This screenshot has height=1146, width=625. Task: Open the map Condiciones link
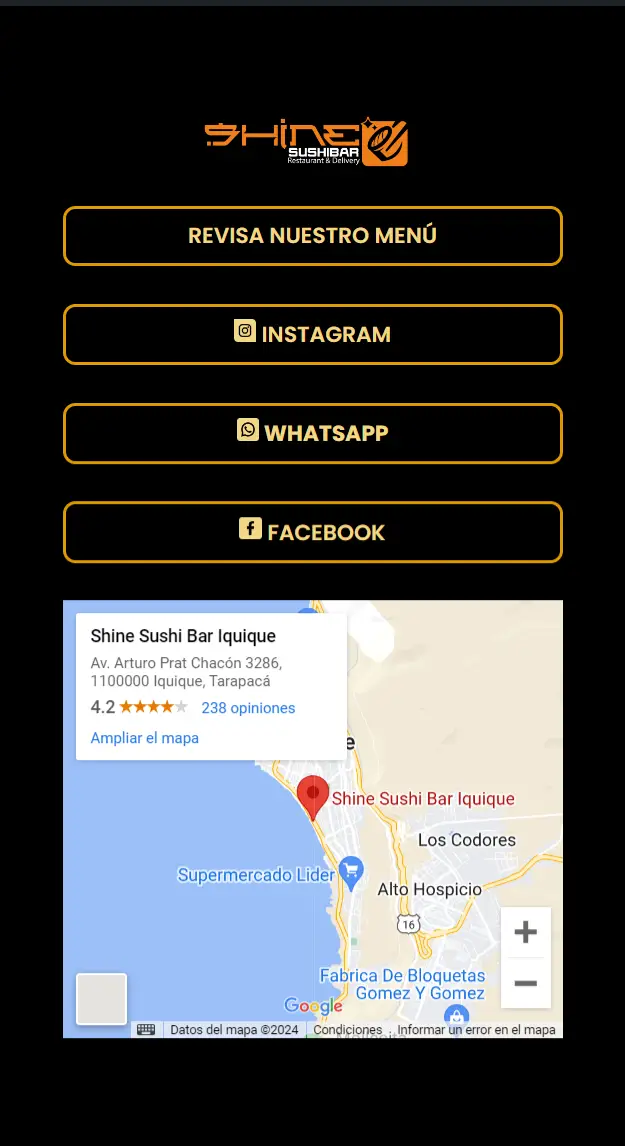point(347,1030)
